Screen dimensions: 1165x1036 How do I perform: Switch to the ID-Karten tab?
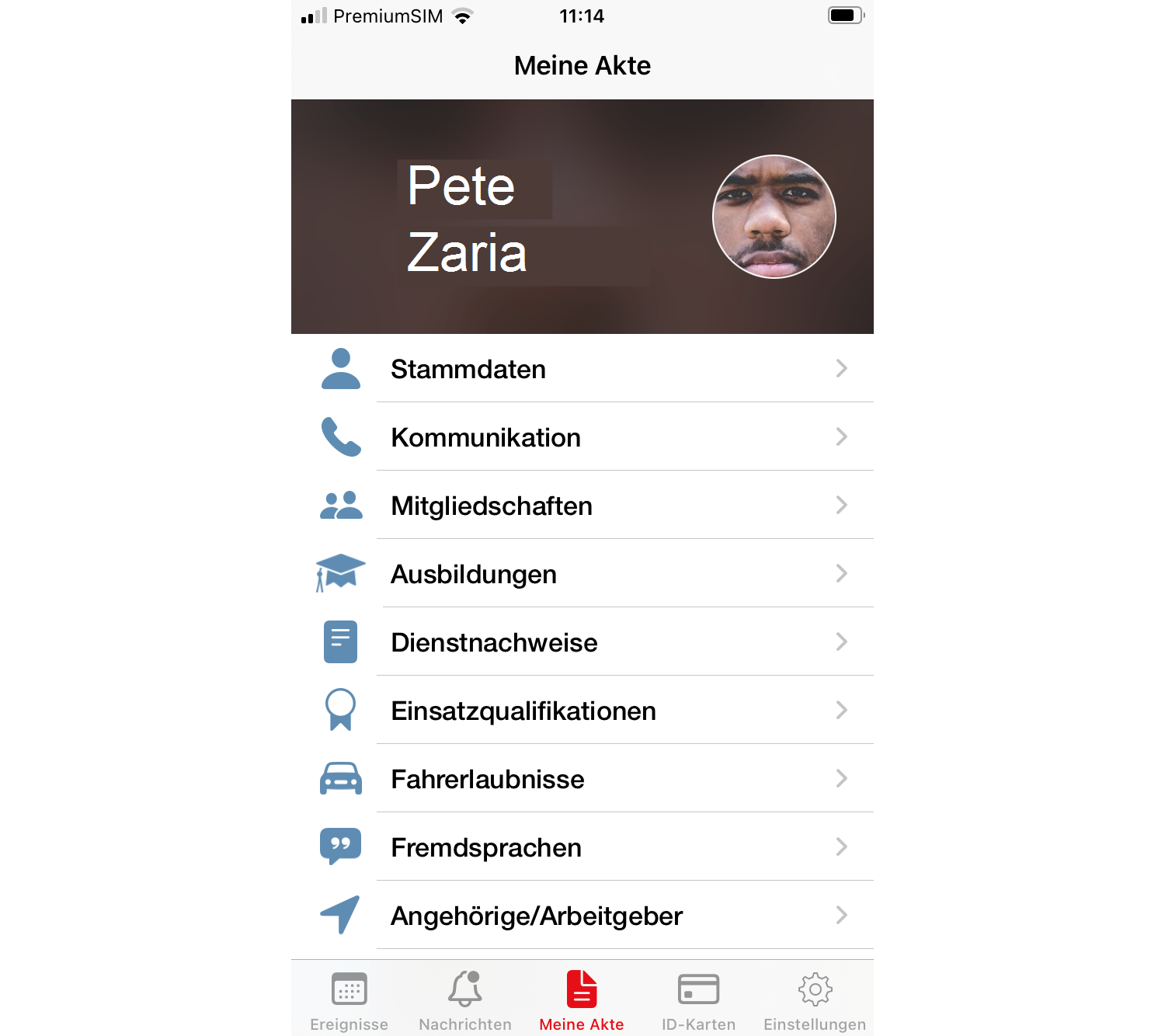(698, 1001)
